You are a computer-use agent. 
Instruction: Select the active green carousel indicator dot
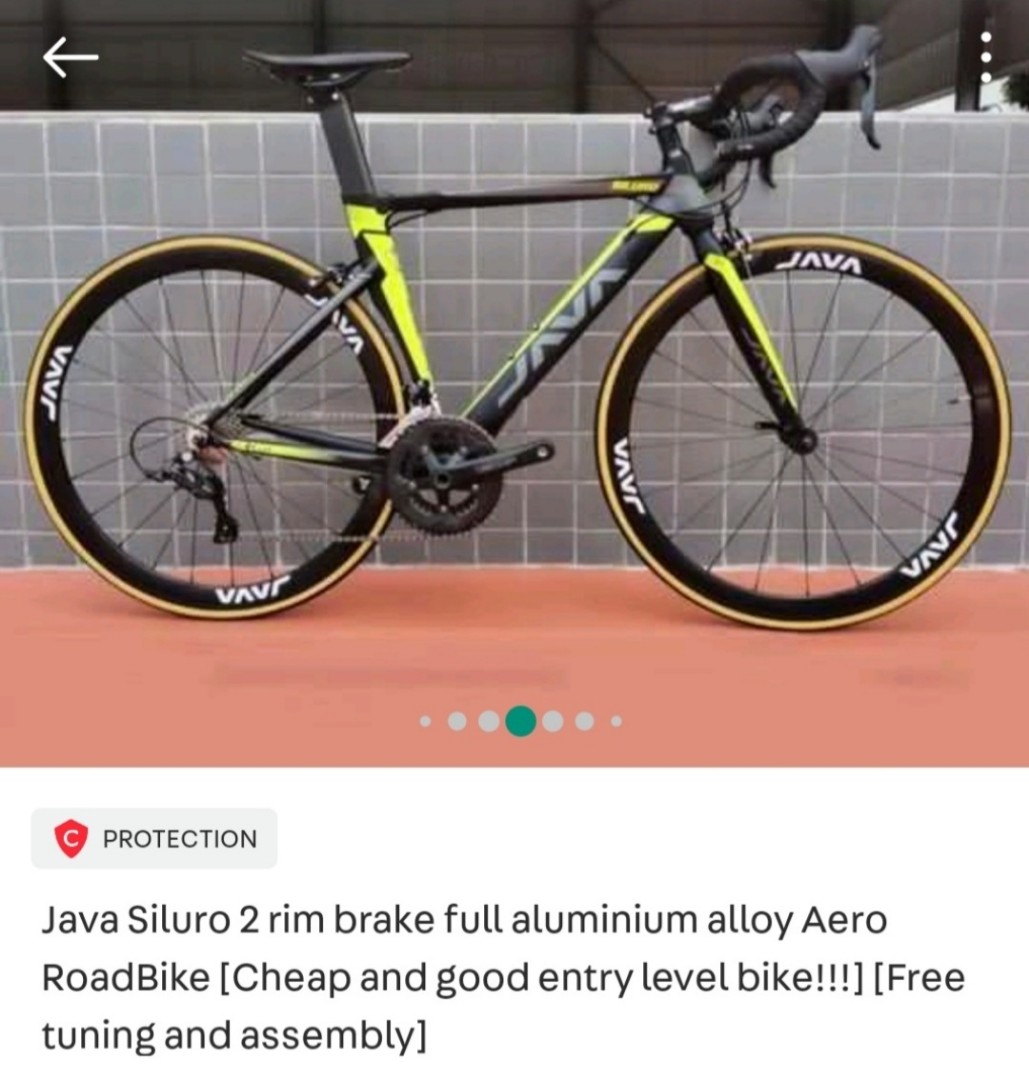coord(519,720)
